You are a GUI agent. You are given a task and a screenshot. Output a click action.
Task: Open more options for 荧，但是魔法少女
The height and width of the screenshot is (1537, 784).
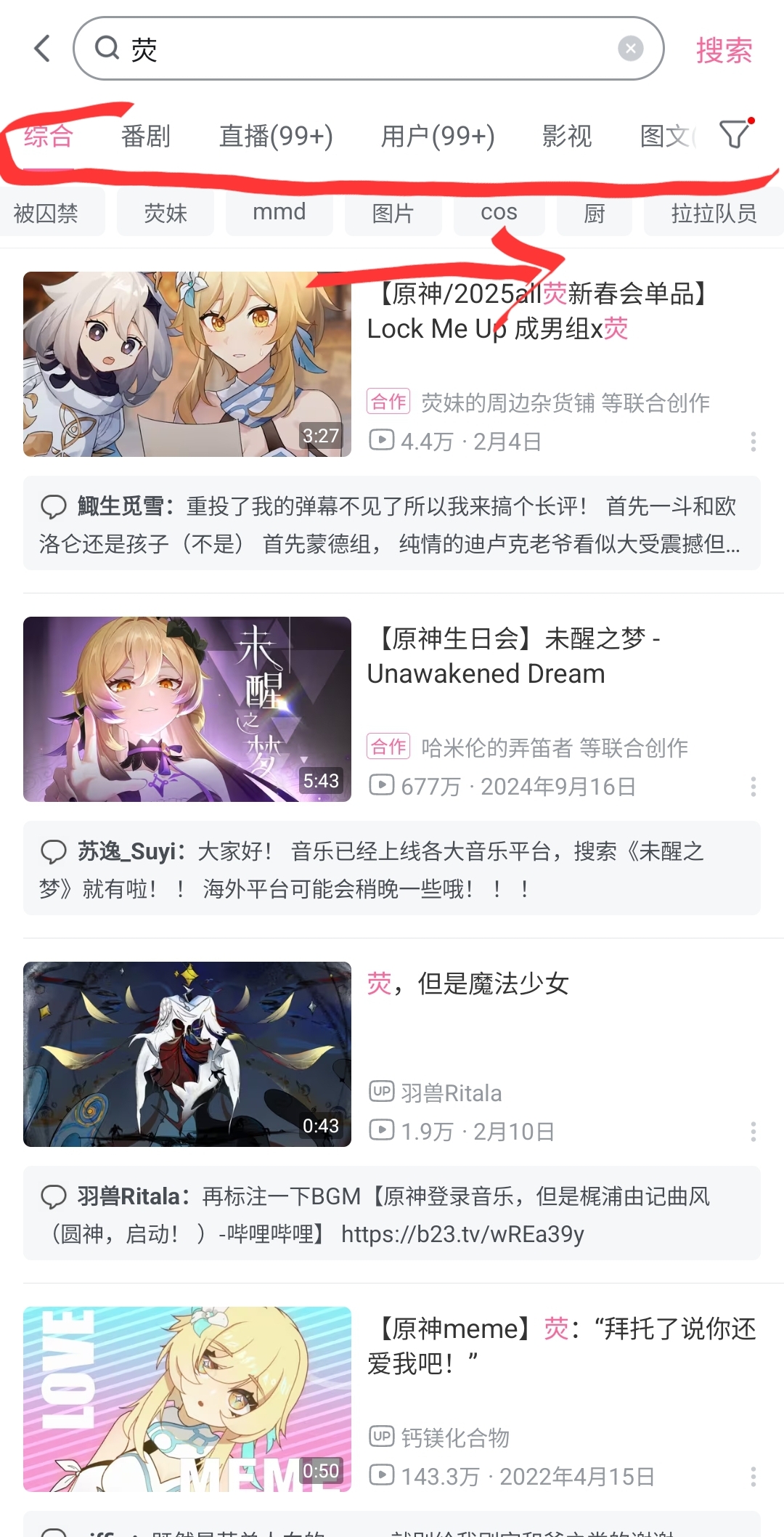point(753,1131)
